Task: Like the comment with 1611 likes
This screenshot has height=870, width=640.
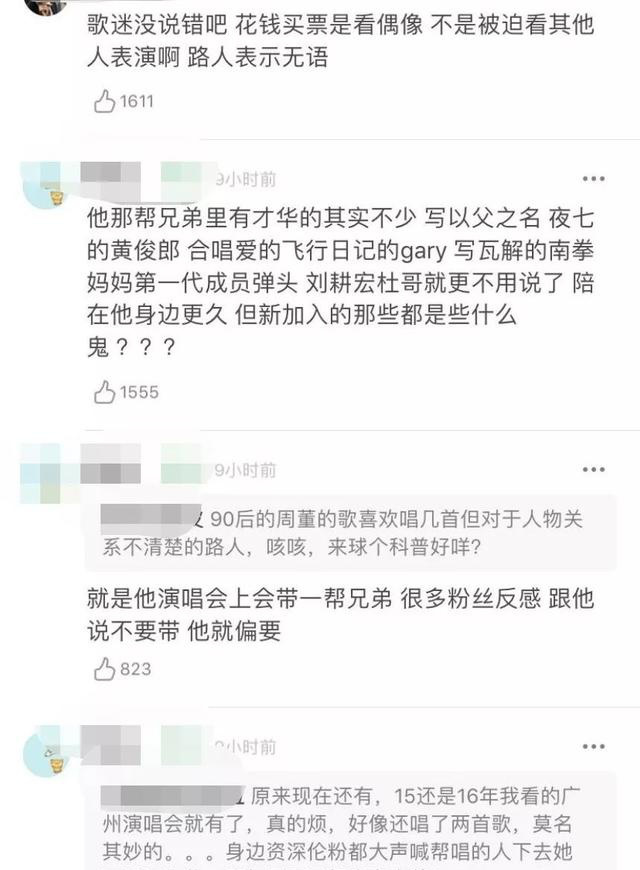Action: [105, 101]
